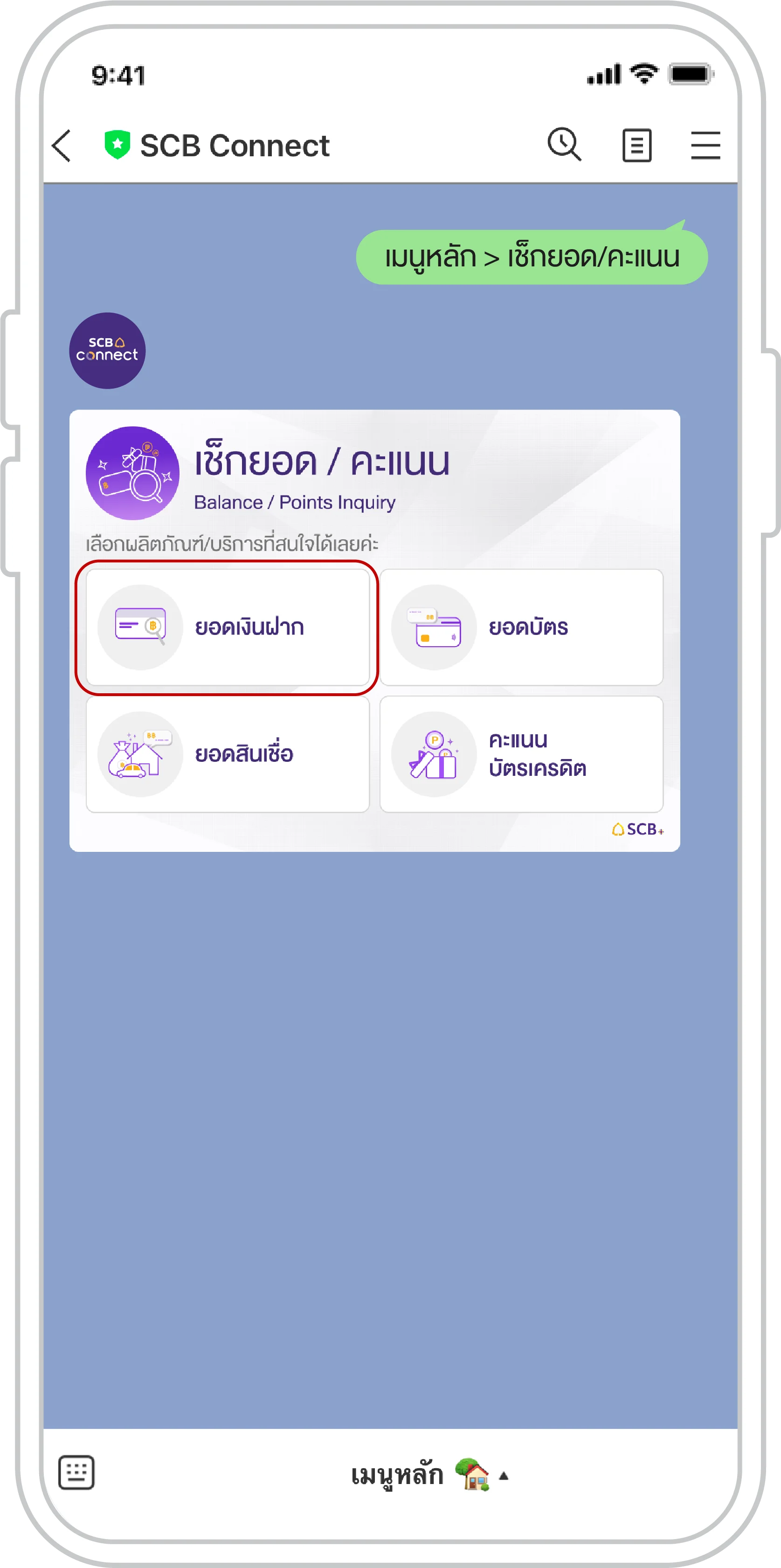The image size is (781, 1568).
Task: Open chat search icon
Action: click(564, 145)
